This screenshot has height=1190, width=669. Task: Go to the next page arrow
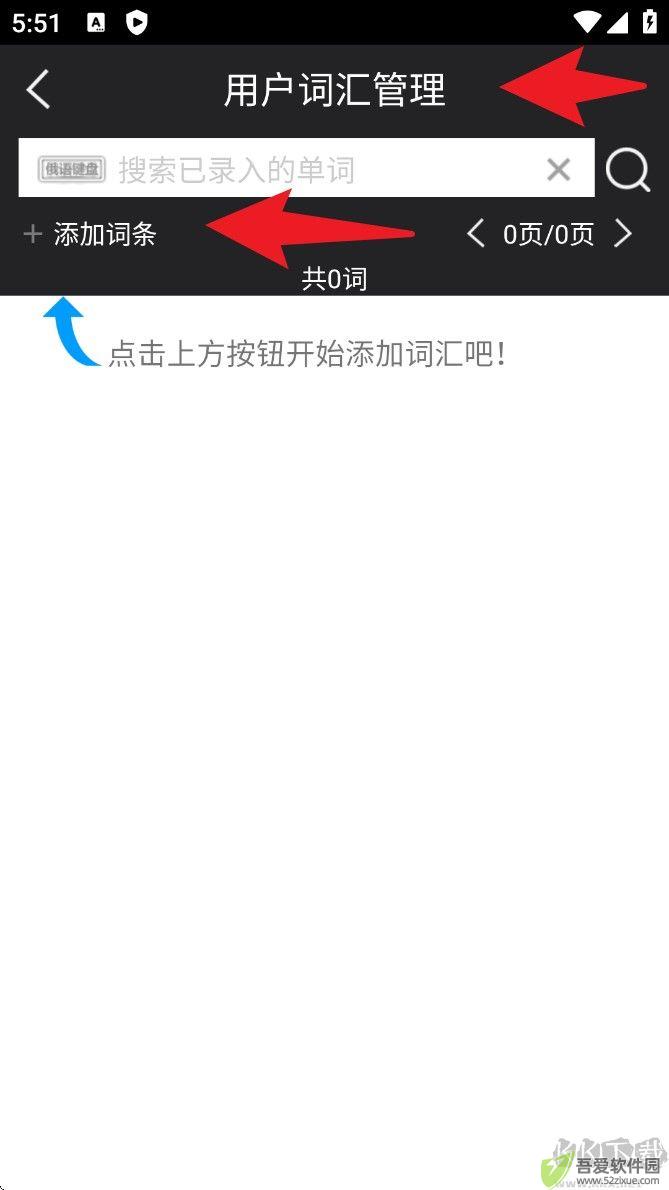[x=623, y=234]
